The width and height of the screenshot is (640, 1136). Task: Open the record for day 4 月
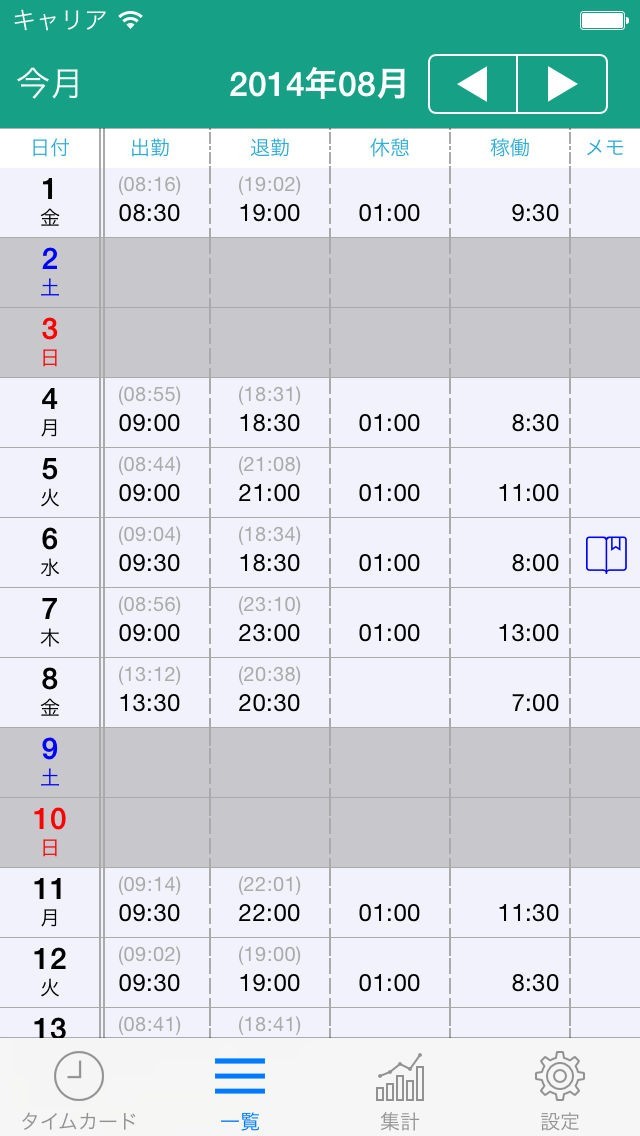click(320, 412)
